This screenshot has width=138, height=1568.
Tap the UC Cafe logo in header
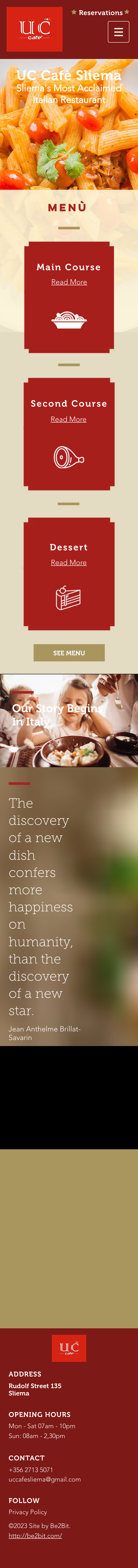(34, 29)
